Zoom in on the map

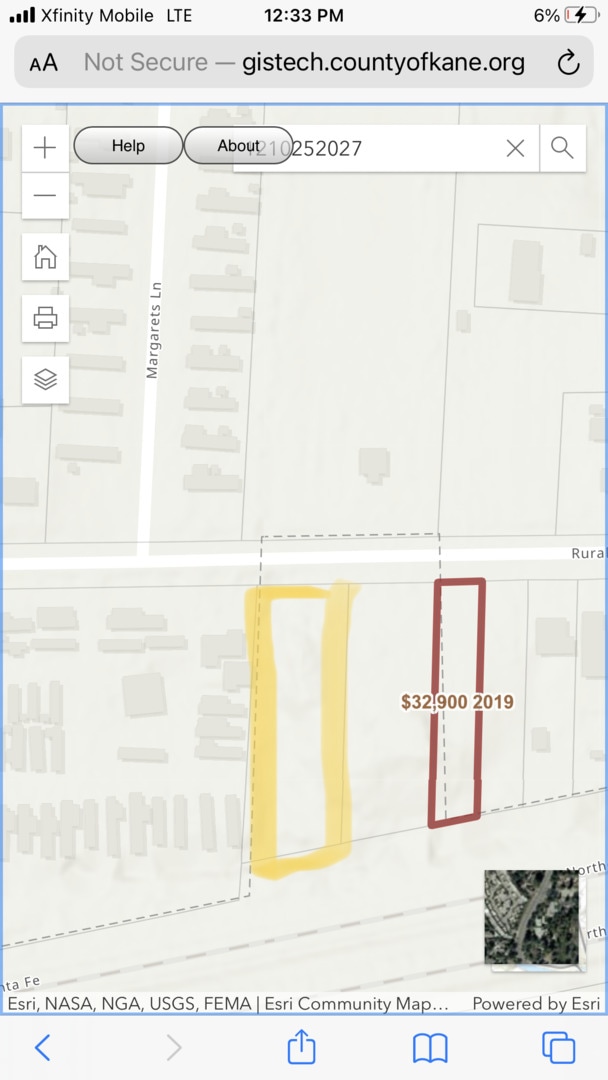click(x=45, y=148)
